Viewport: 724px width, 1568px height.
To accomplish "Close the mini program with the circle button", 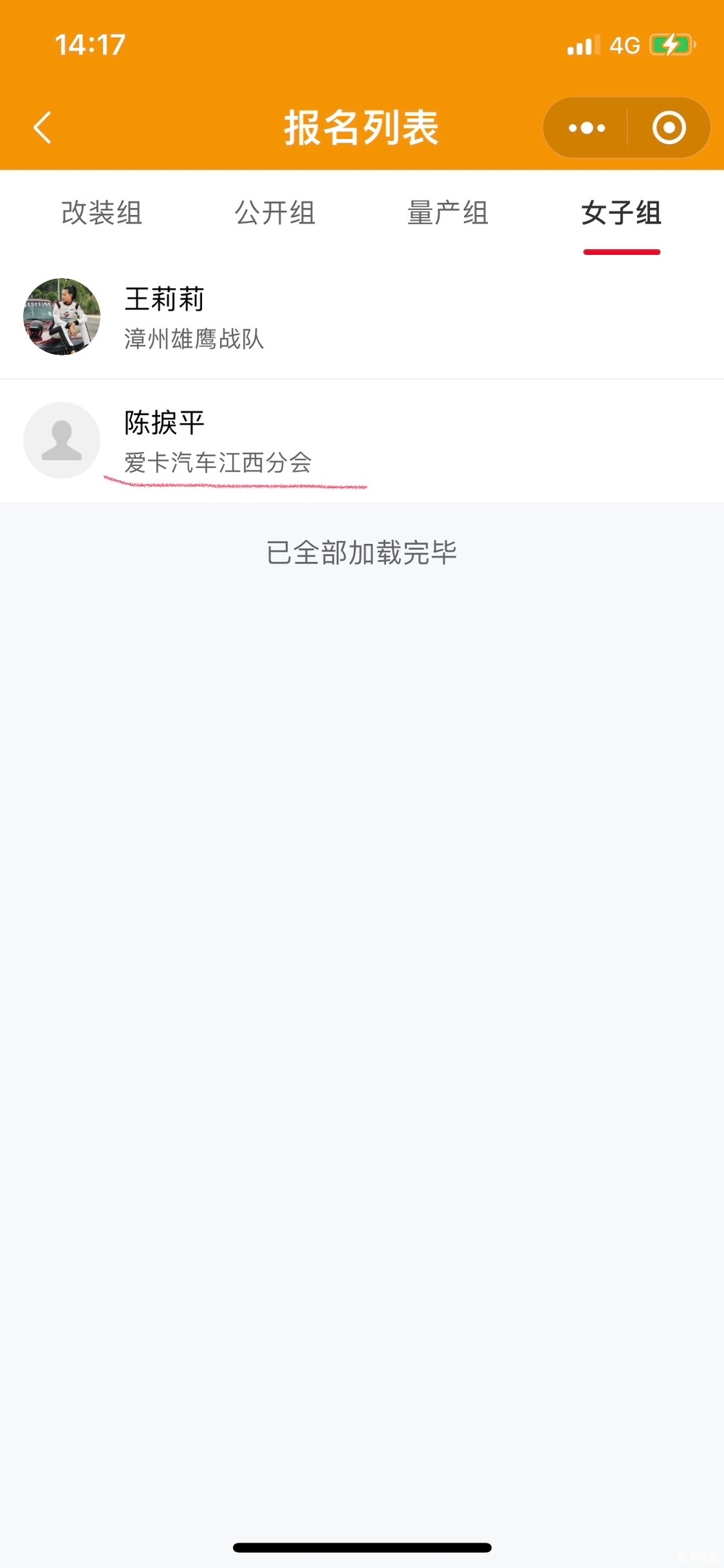I will click(669, 128).
